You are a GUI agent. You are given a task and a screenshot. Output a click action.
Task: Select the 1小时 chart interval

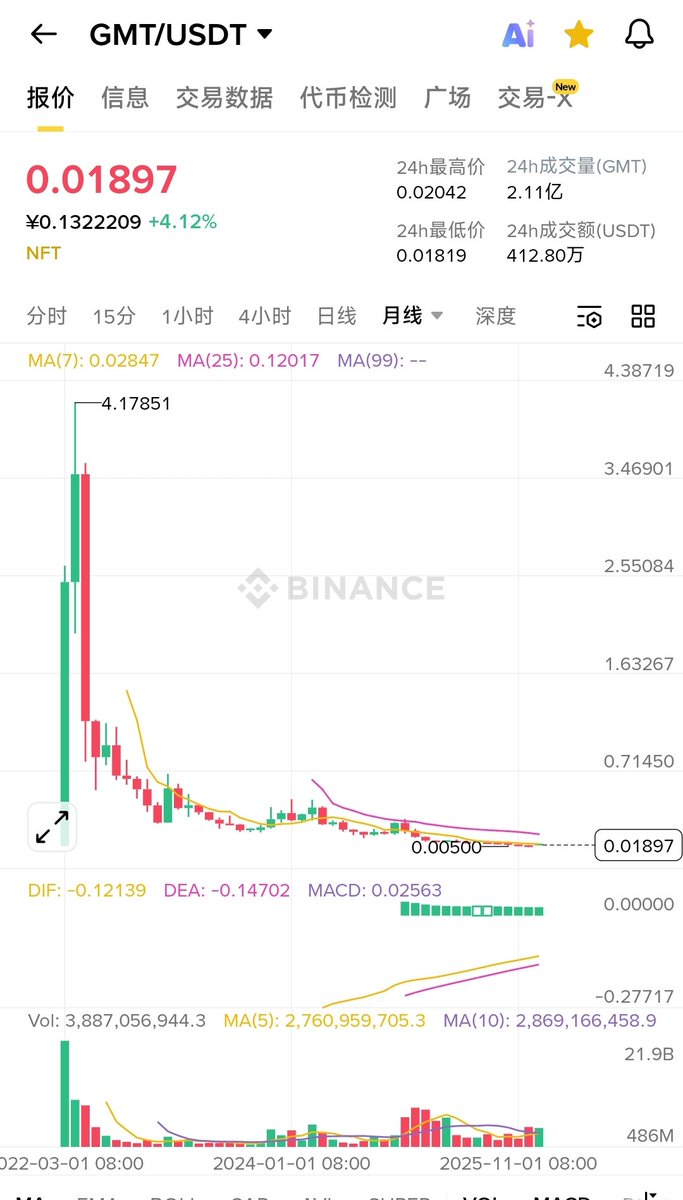[x=187, y=316]
